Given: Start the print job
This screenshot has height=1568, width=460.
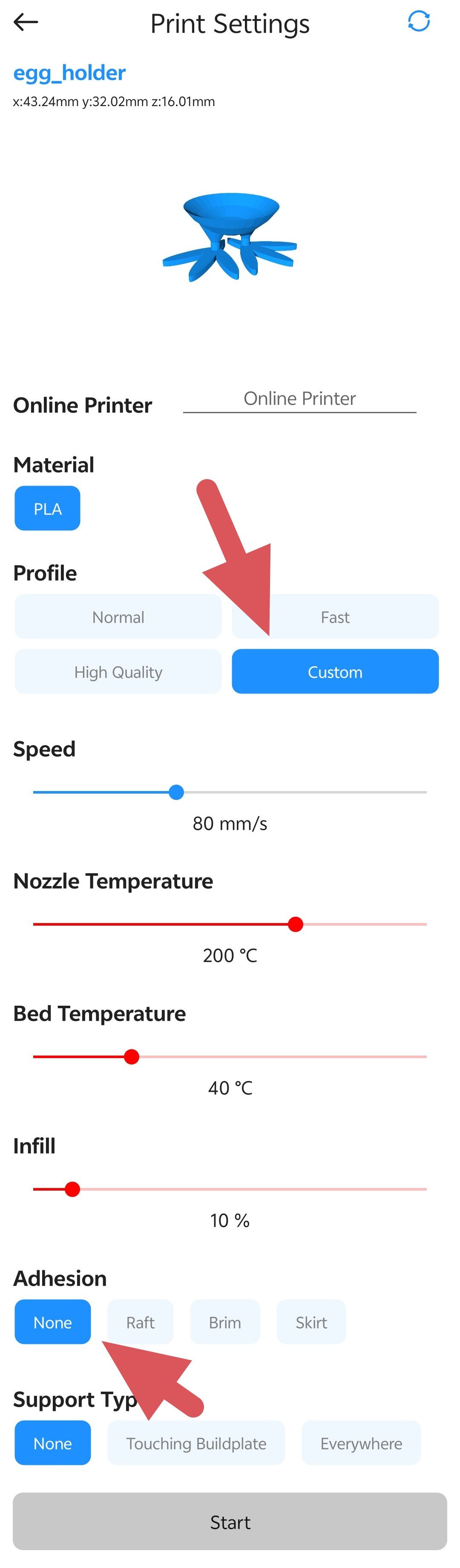Looking at the screenshot, I should (230, 1522).
